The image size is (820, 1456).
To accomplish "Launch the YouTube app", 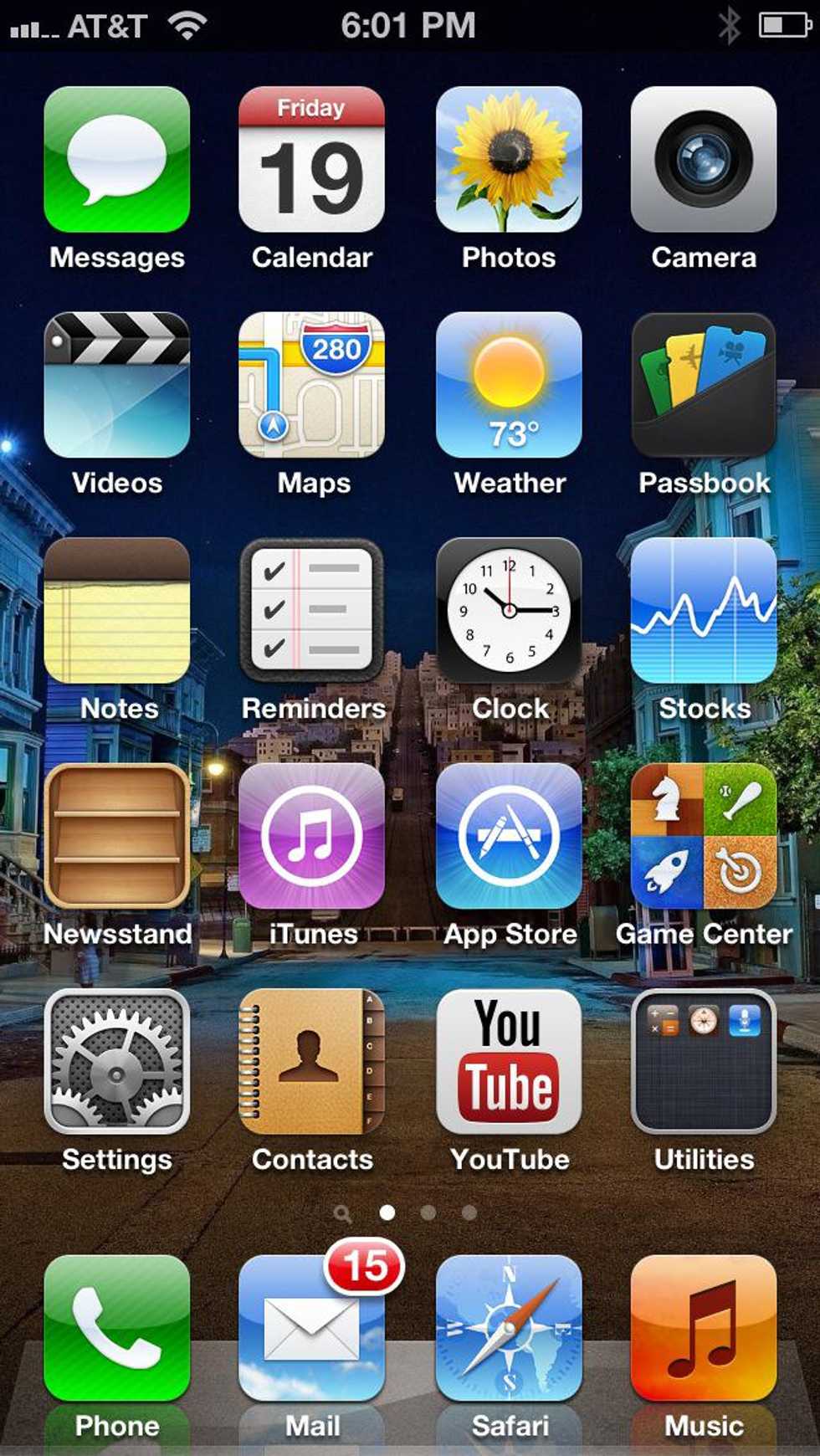I will pyautogui.click(x=509, y=1061).
